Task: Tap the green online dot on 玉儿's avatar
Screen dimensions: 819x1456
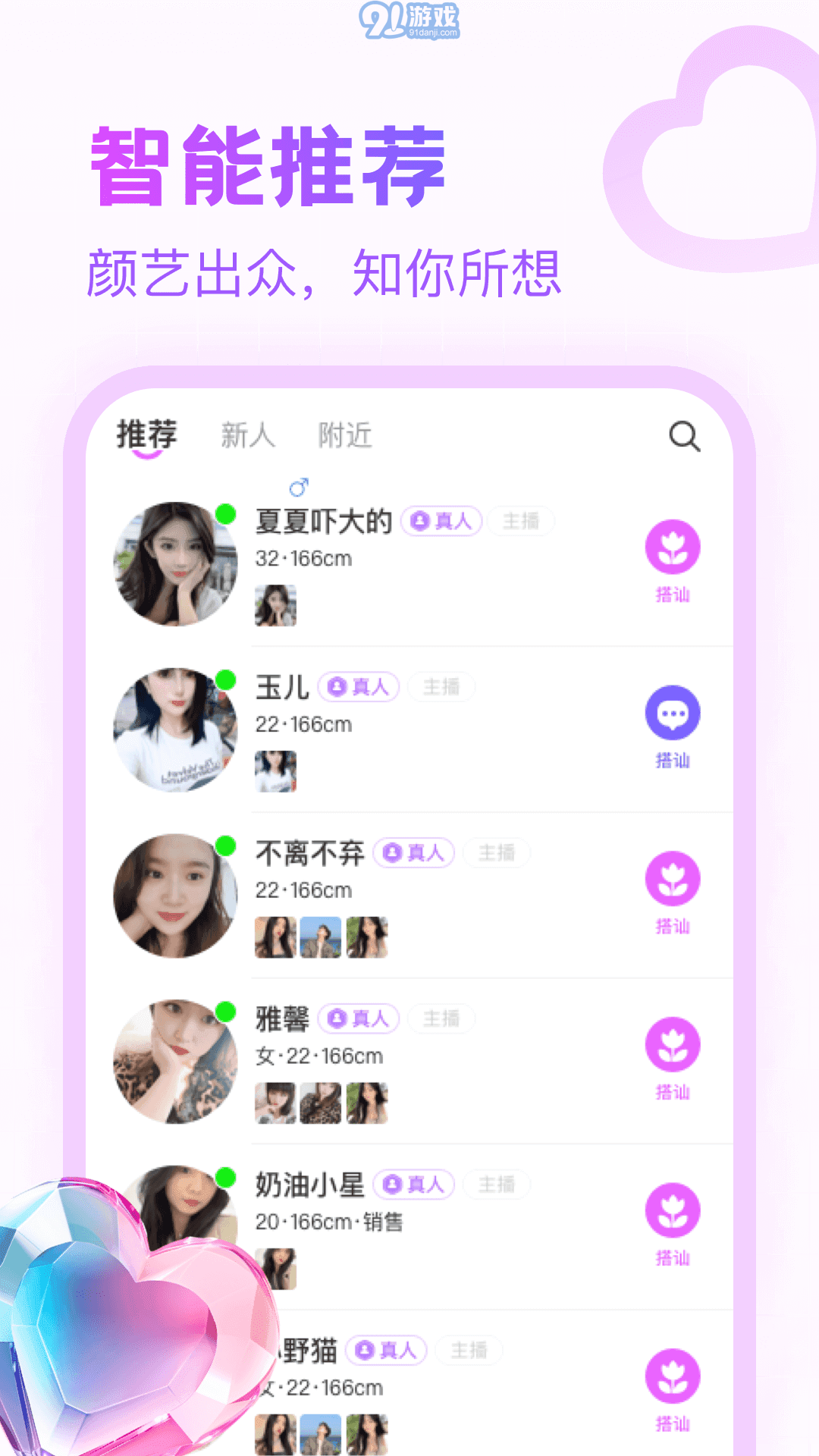Action: coord(227,680)
